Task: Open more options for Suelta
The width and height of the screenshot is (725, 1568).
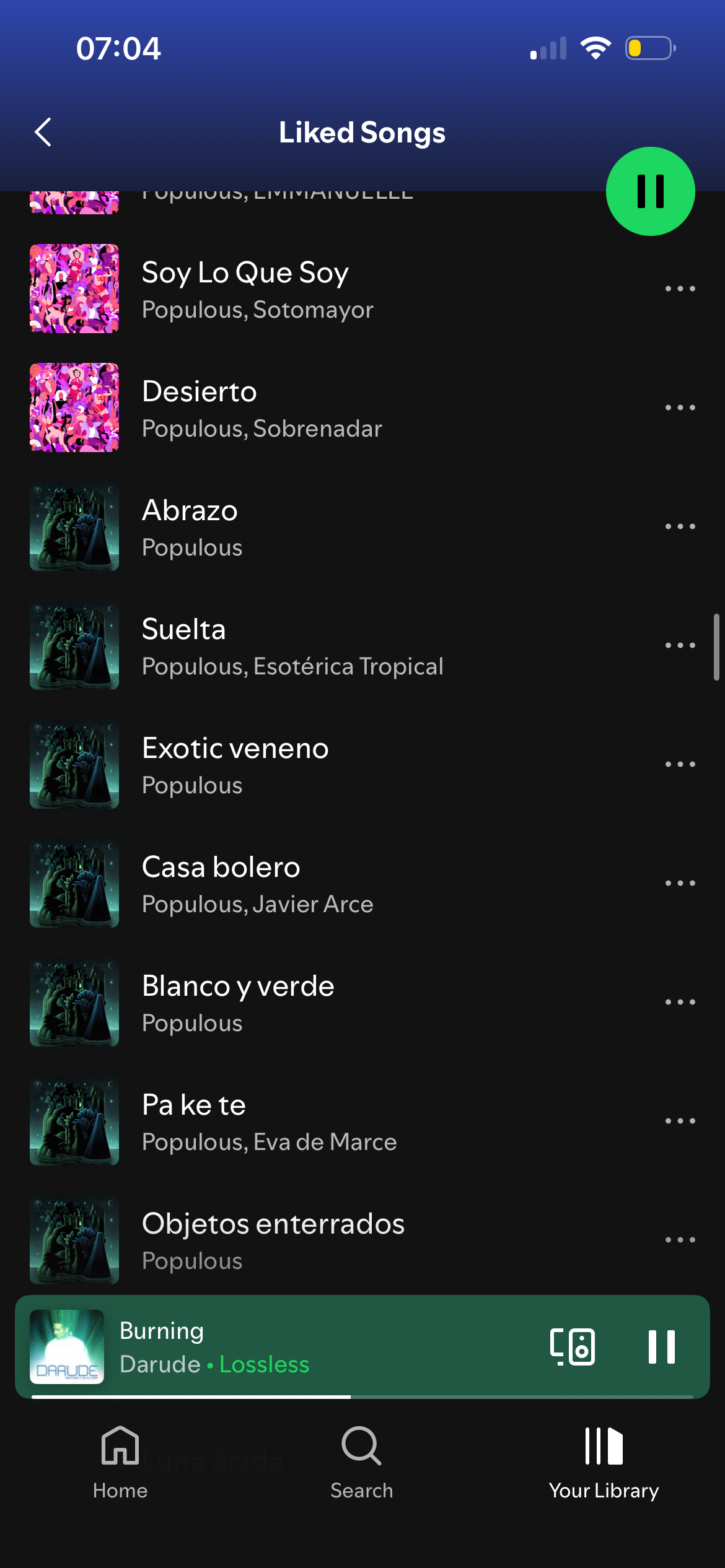Action: click(680, 646)
